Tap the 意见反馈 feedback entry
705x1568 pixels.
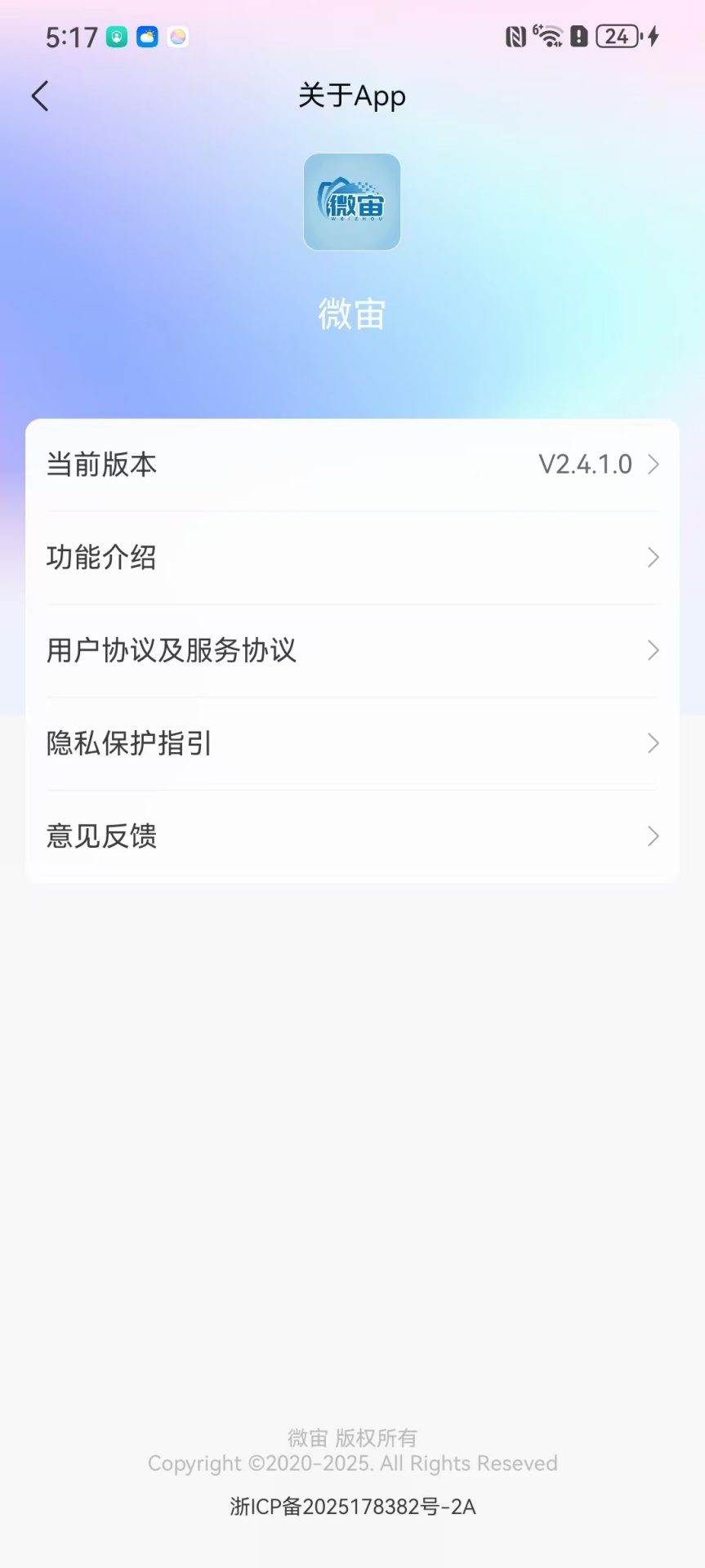100,835
